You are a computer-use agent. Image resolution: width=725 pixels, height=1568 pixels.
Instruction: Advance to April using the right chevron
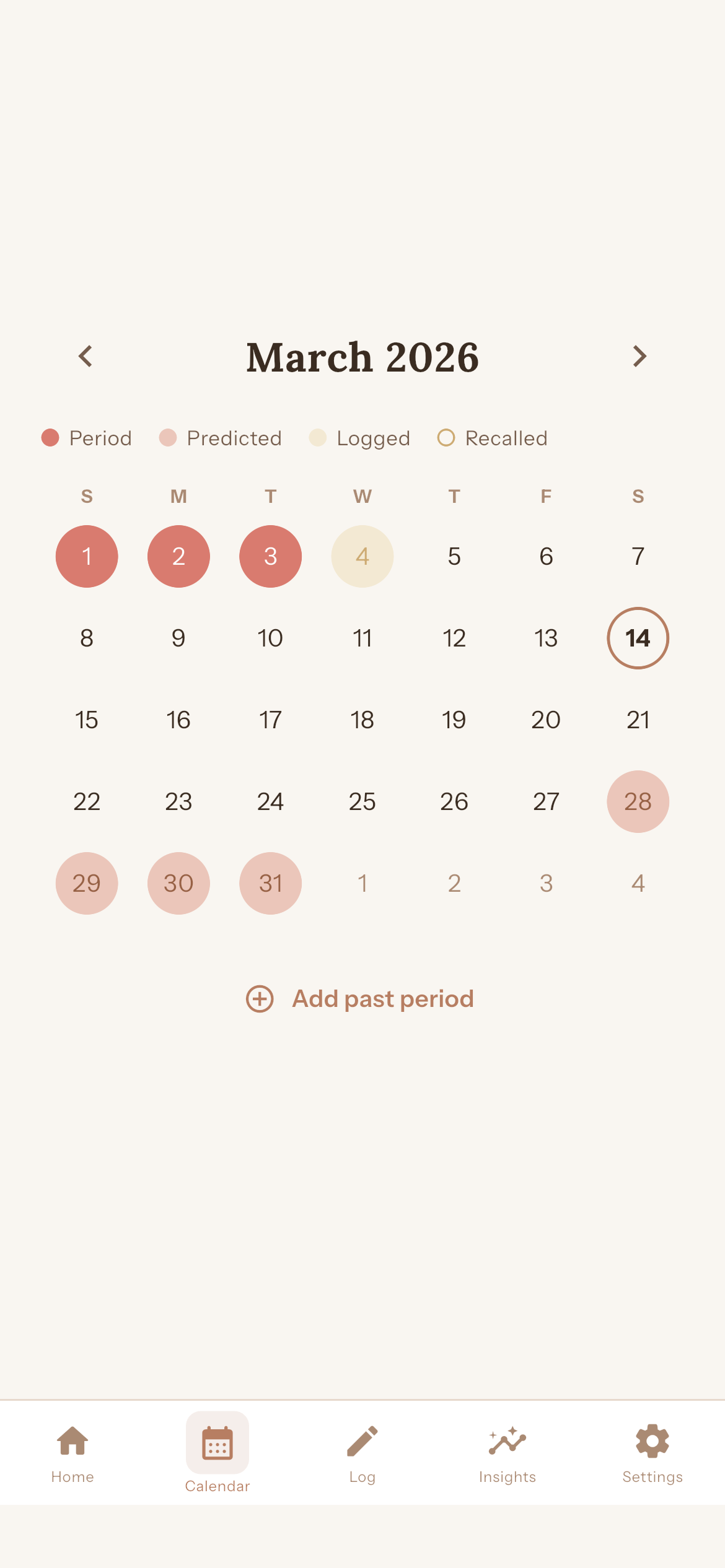point(639,356)
